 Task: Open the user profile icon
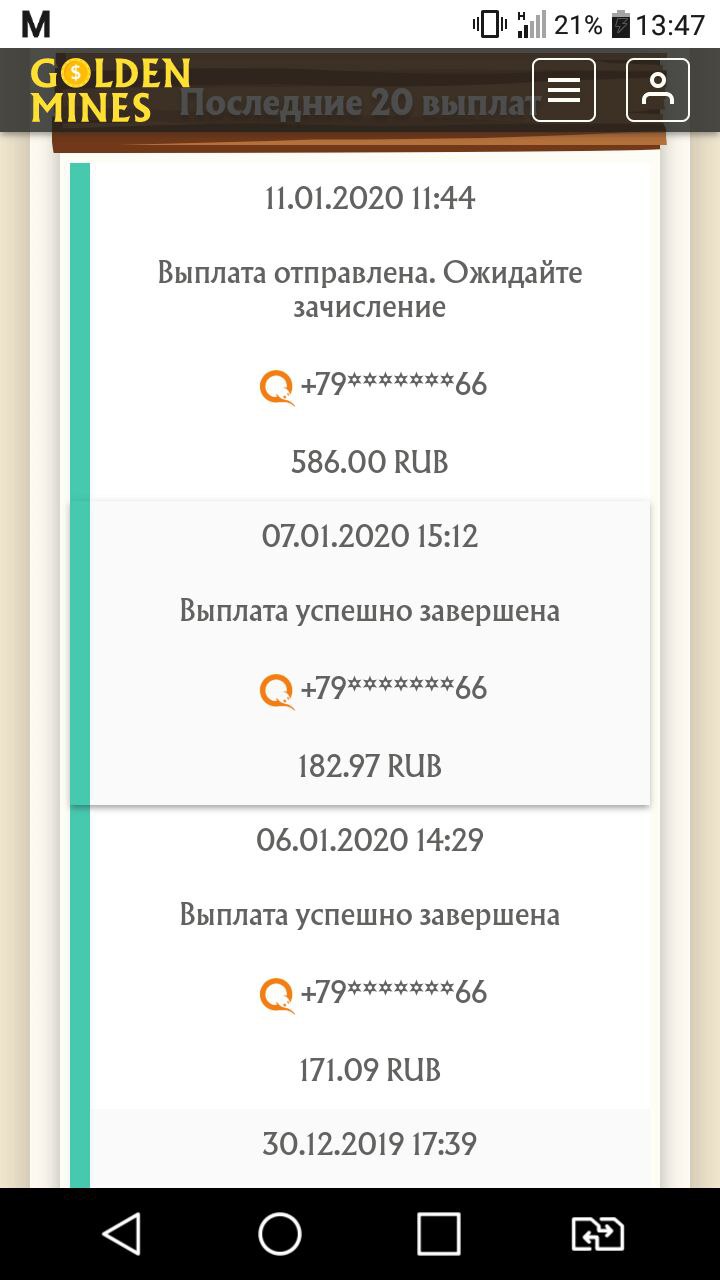[657, 90]
